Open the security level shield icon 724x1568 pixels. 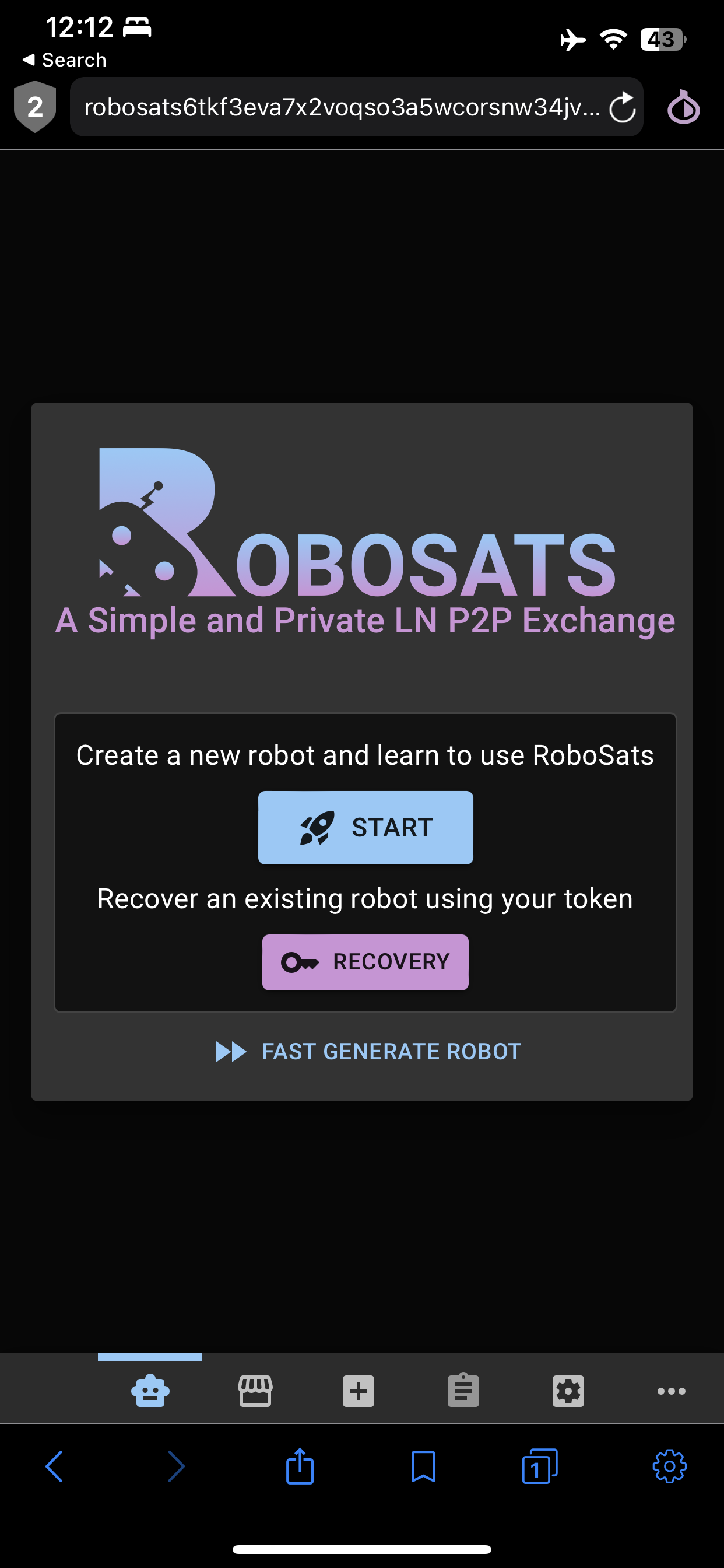[x=36, y=107]
